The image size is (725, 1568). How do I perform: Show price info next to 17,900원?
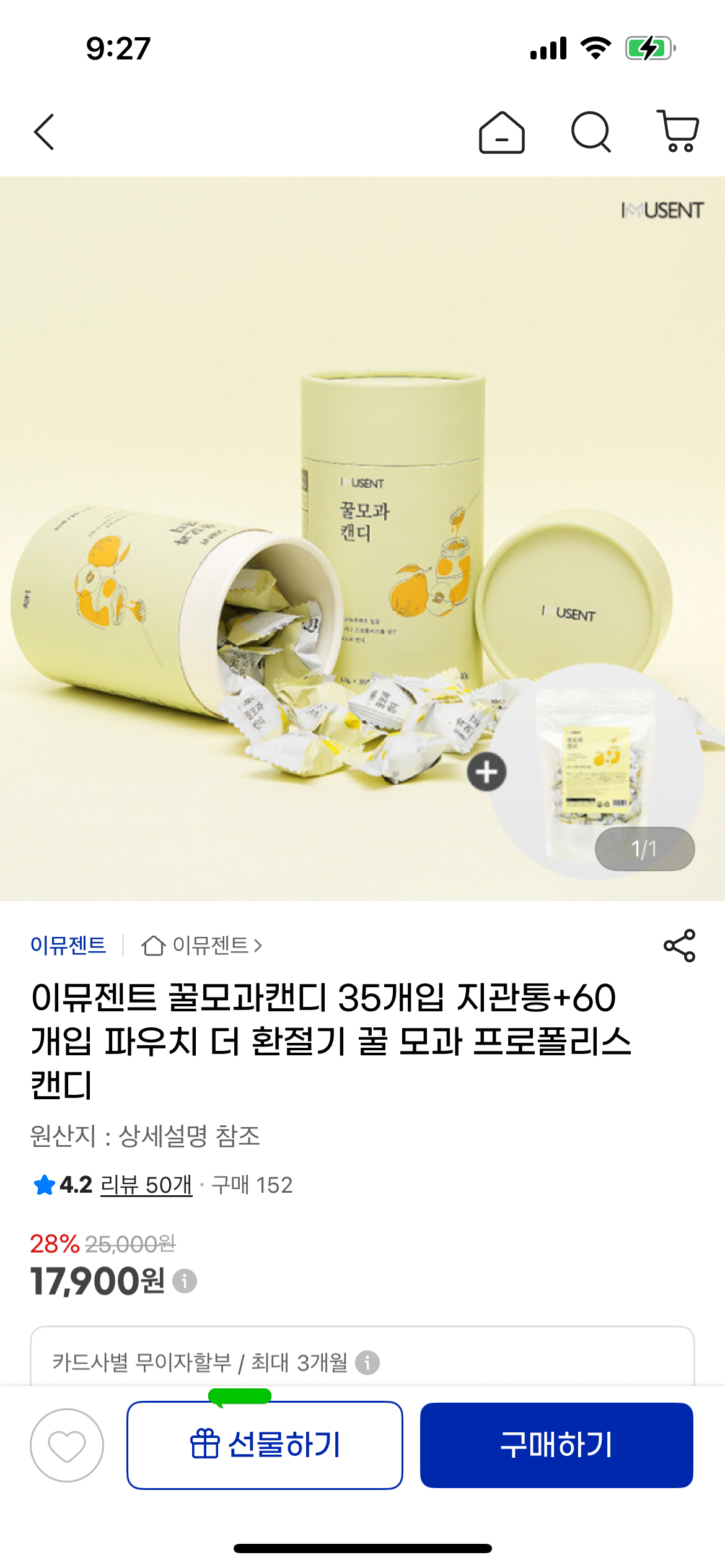coord(185,1281)
